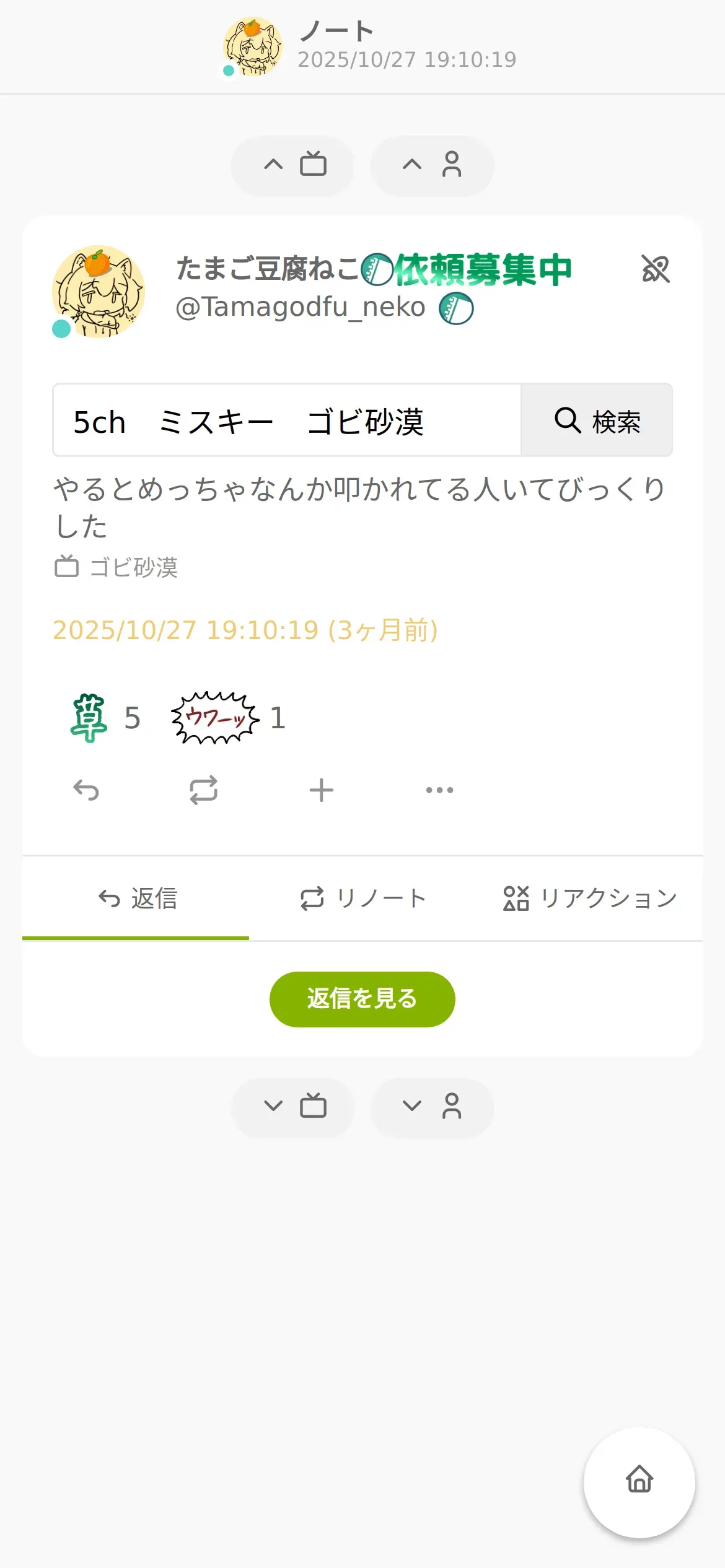
Task: Open Tamagodfu_neko's profile avatar
Action: 99,292
